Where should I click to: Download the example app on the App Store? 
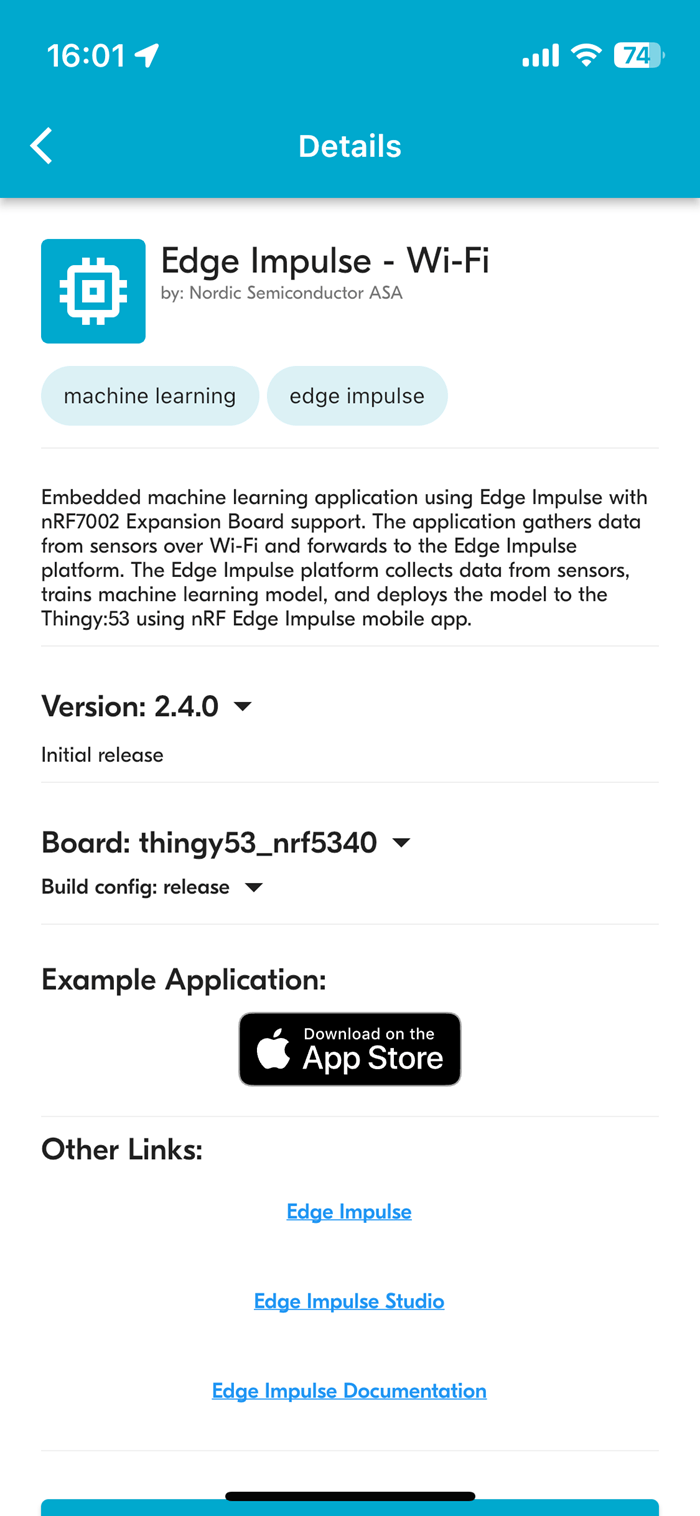[x=350, y=1049]
